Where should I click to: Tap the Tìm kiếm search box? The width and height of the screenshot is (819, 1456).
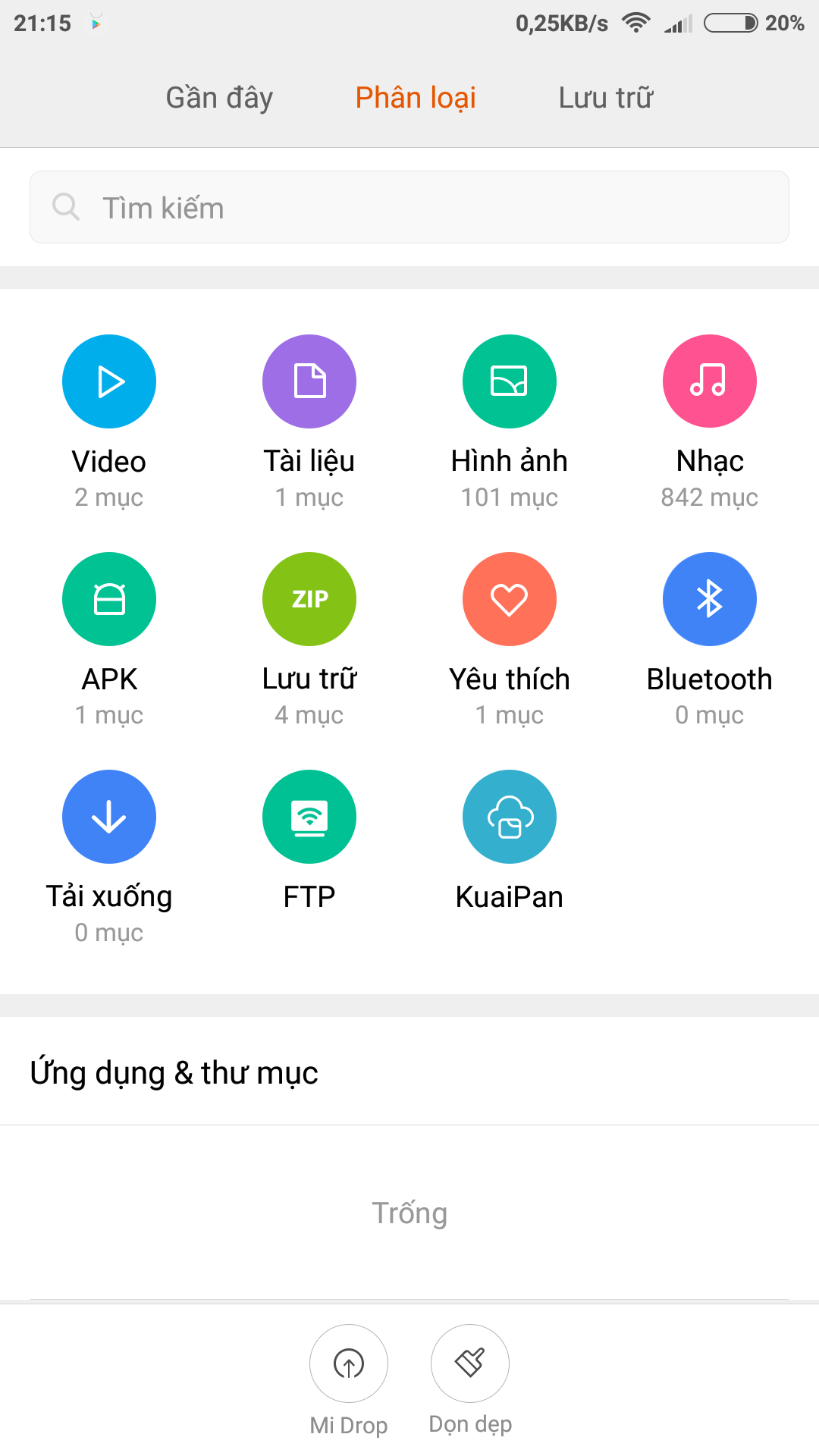click(x=409, y=207)
